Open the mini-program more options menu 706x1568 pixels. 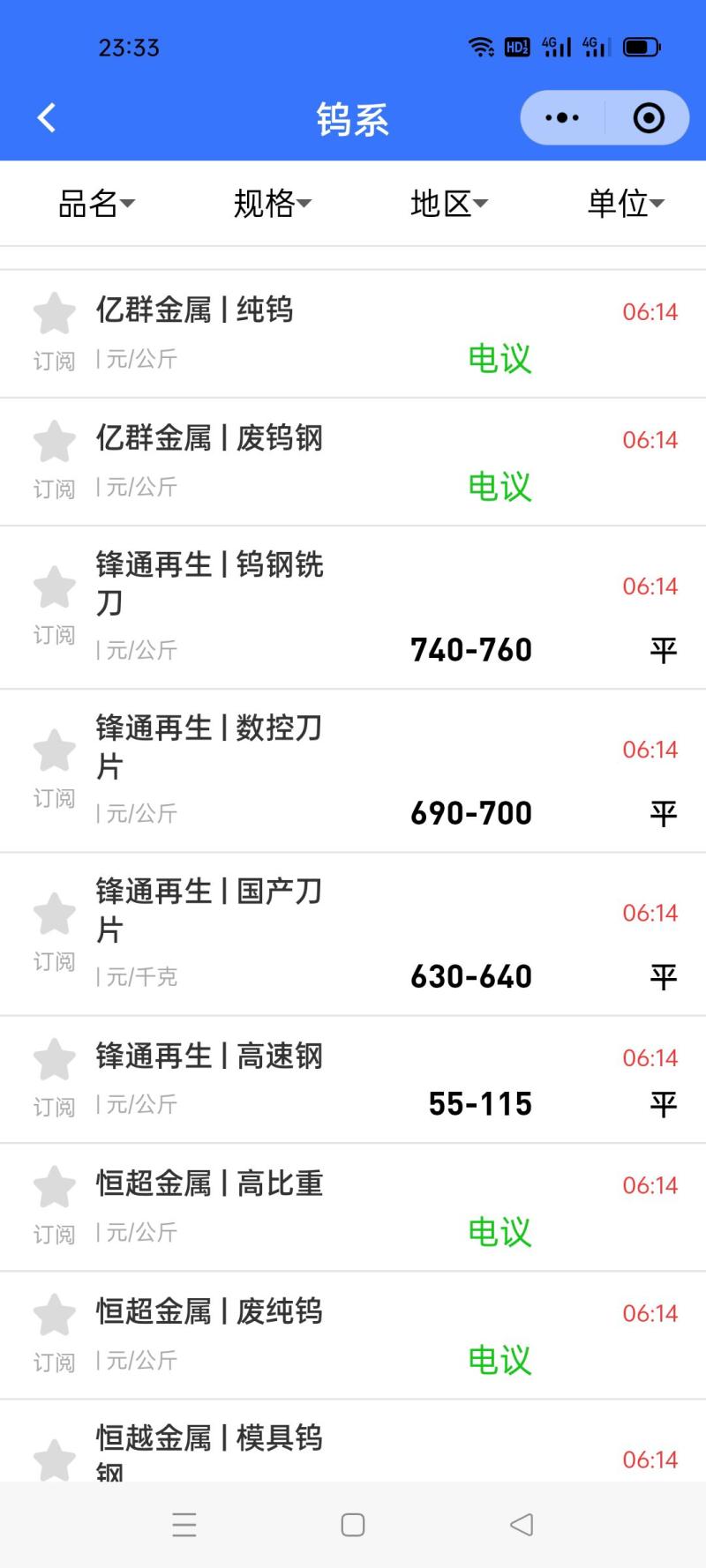pos(562,117)
